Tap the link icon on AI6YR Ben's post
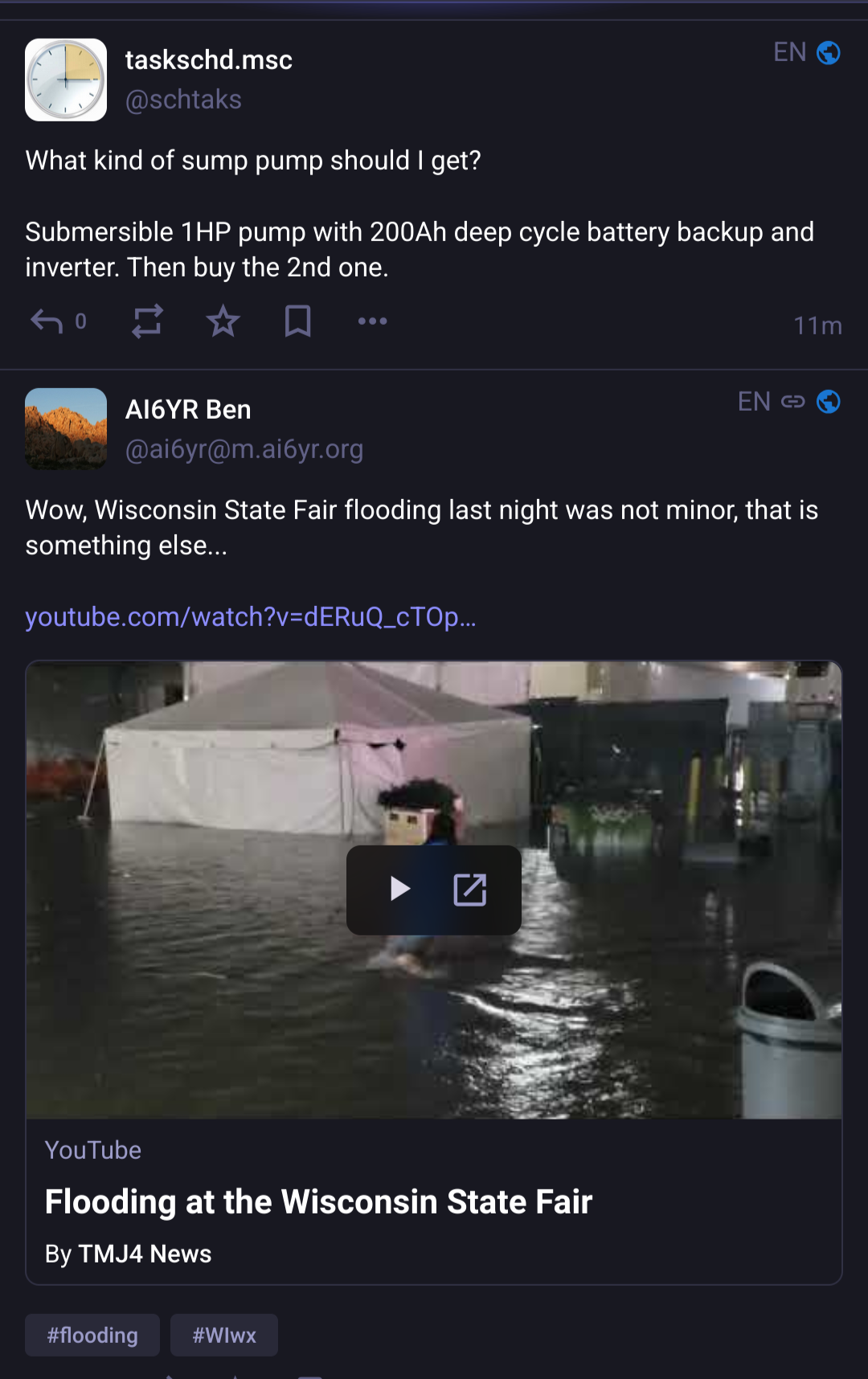This screenshot has width=868, height=1379. [793, 402]
